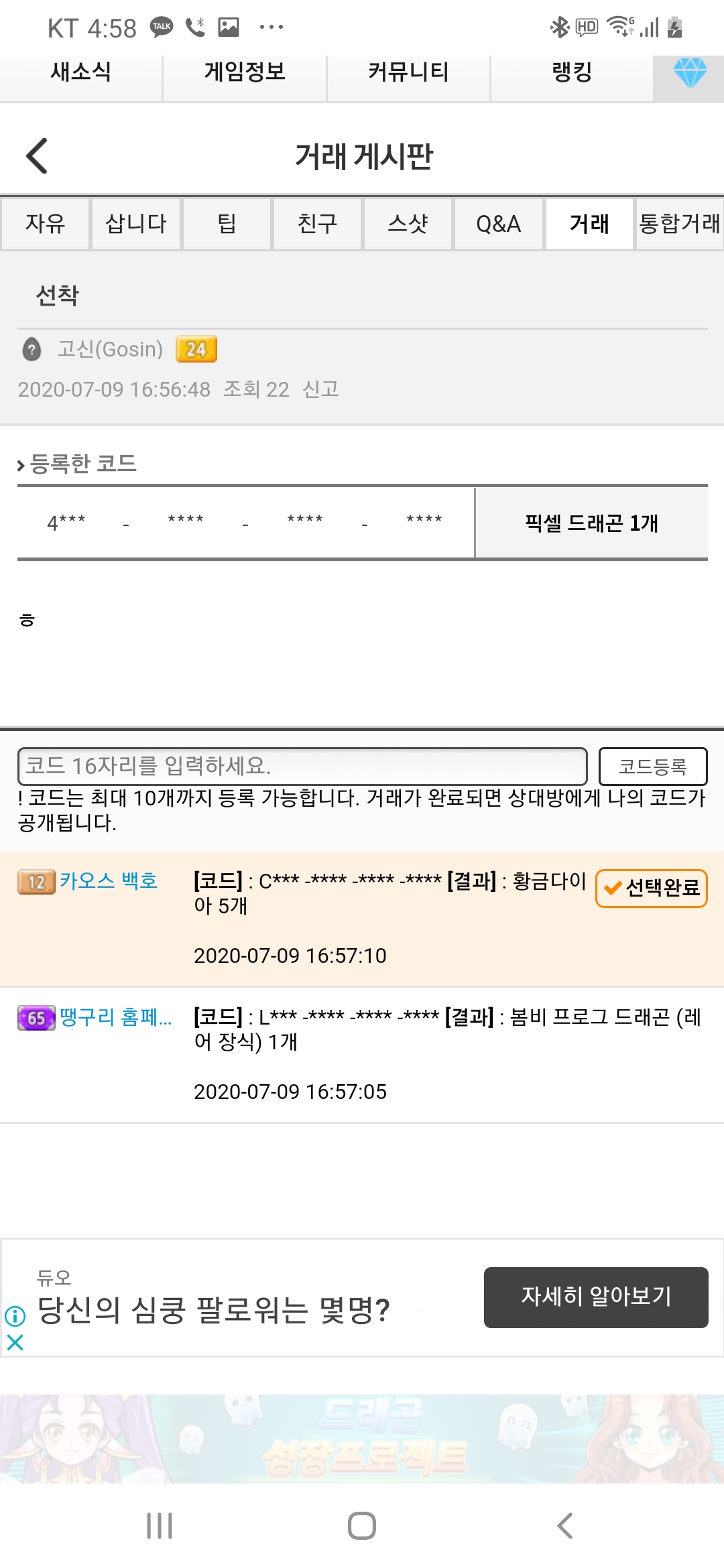Image resolution: width=724 pixels, height=1568 pixels.
Task: Open the 팁 board tab
Action: (227, 224)
